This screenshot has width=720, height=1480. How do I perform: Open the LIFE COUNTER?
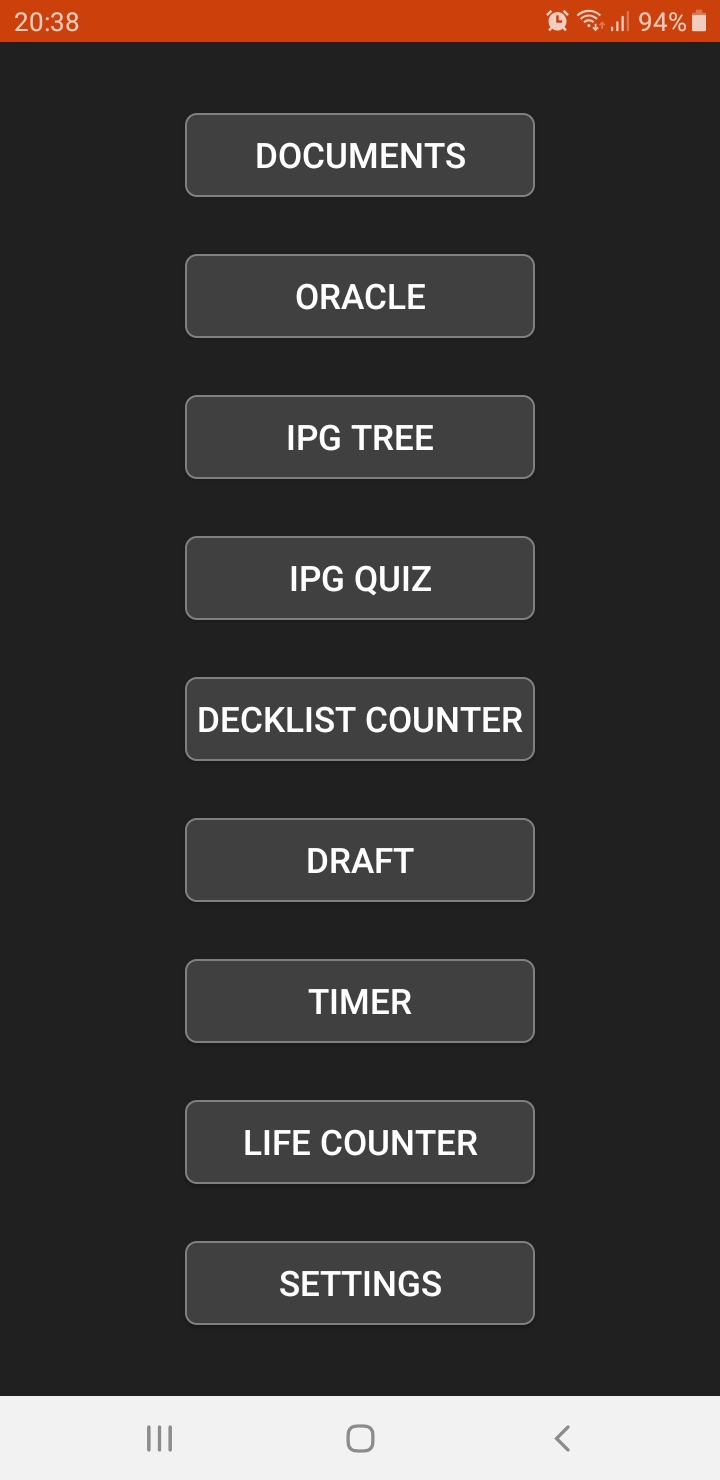[360, 1142]
